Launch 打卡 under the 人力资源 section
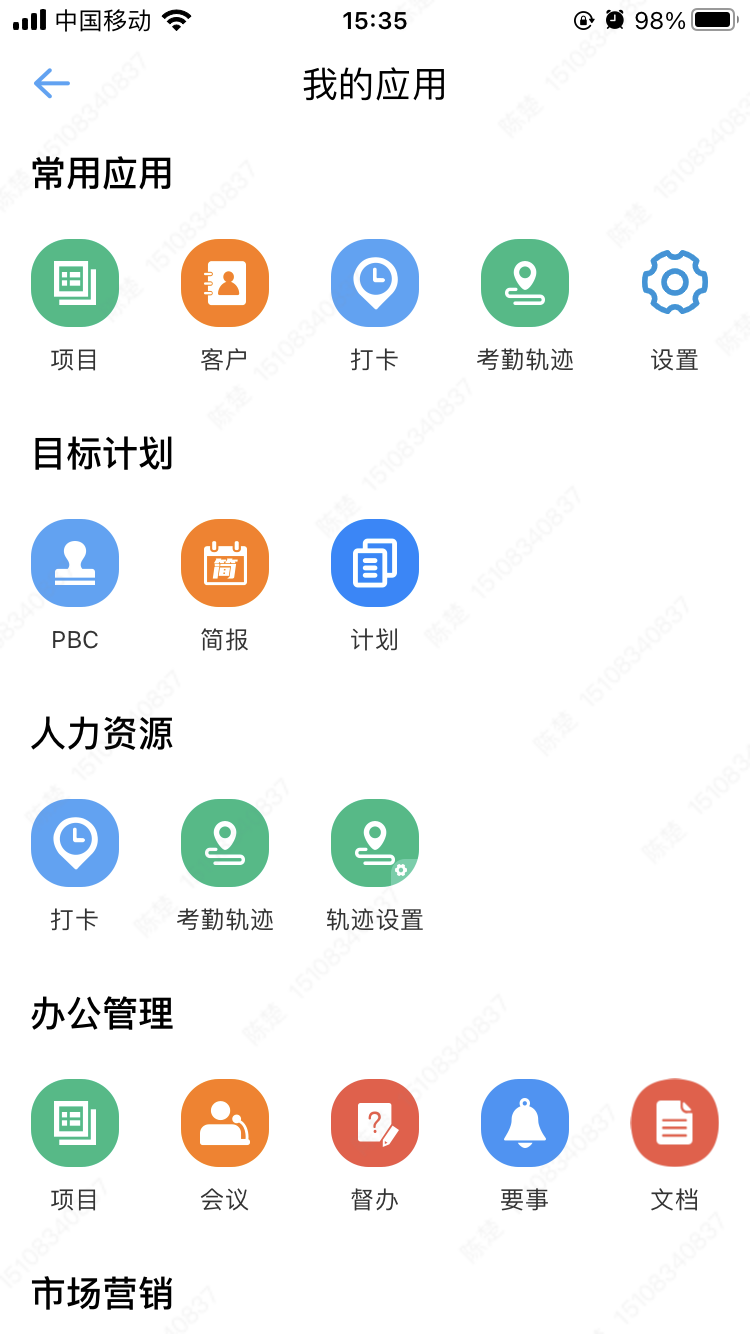 75,843
